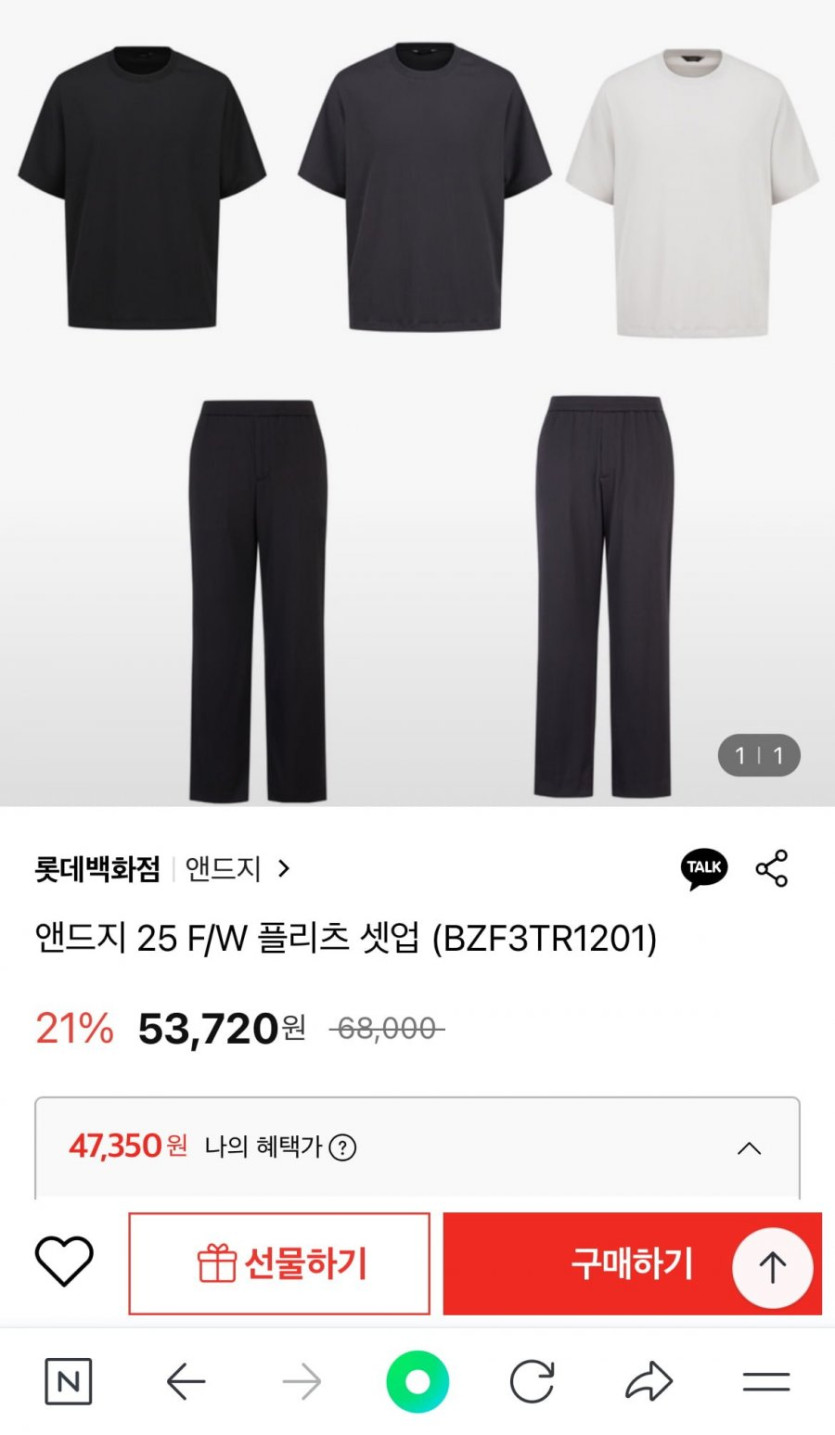Jump back to top of page
The width and height of the screenshot is (835, 1435).
[772, 1267]
